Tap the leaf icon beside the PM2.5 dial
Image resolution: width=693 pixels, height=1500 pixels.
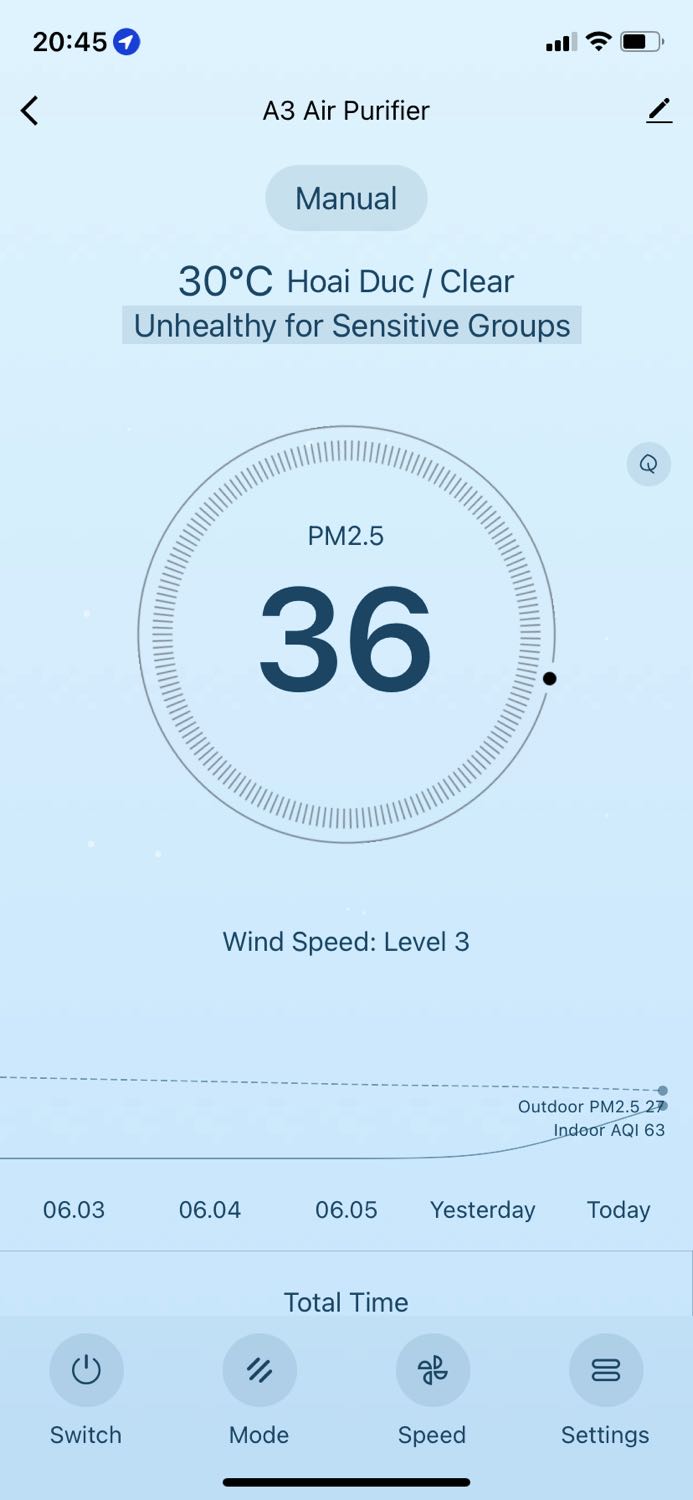coord(649,465)
